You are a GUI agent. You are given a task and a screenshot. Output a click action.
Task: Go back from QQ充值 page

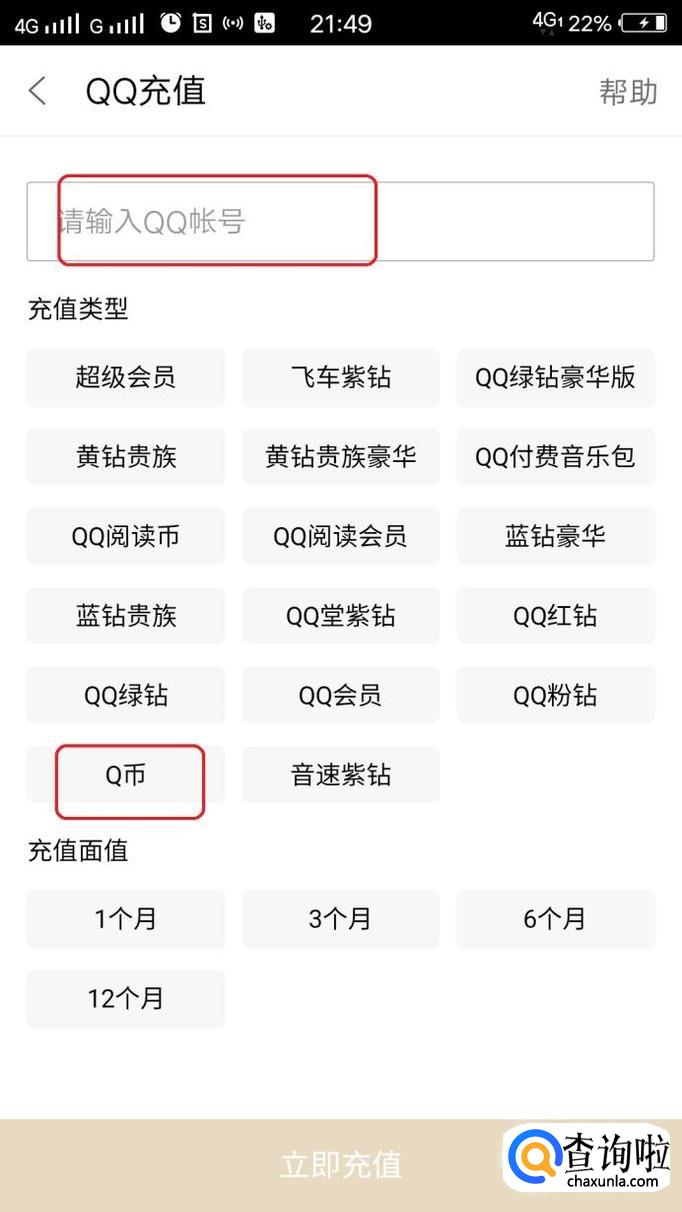coord(38,91)
